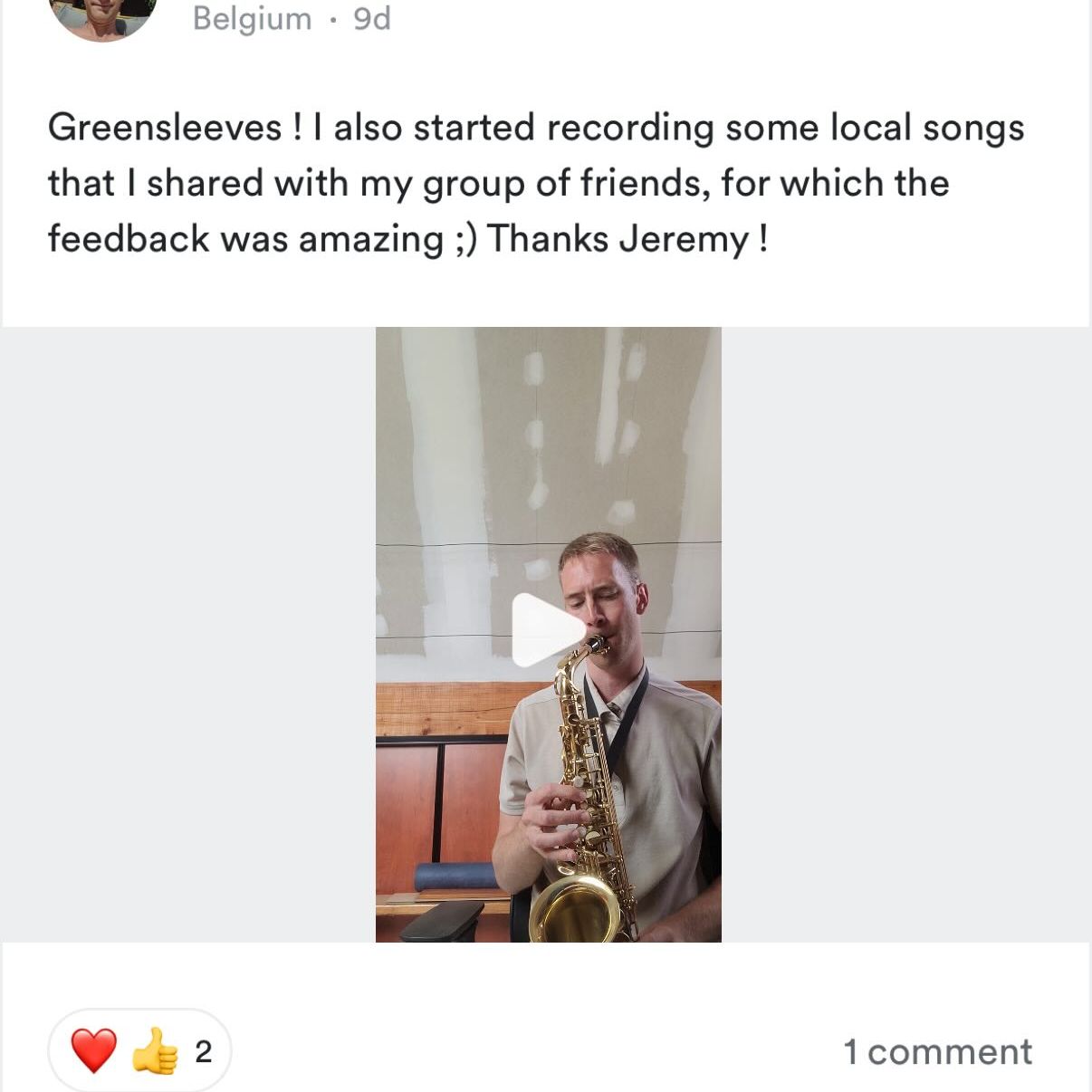Play the saxophone video

[548, 631]
